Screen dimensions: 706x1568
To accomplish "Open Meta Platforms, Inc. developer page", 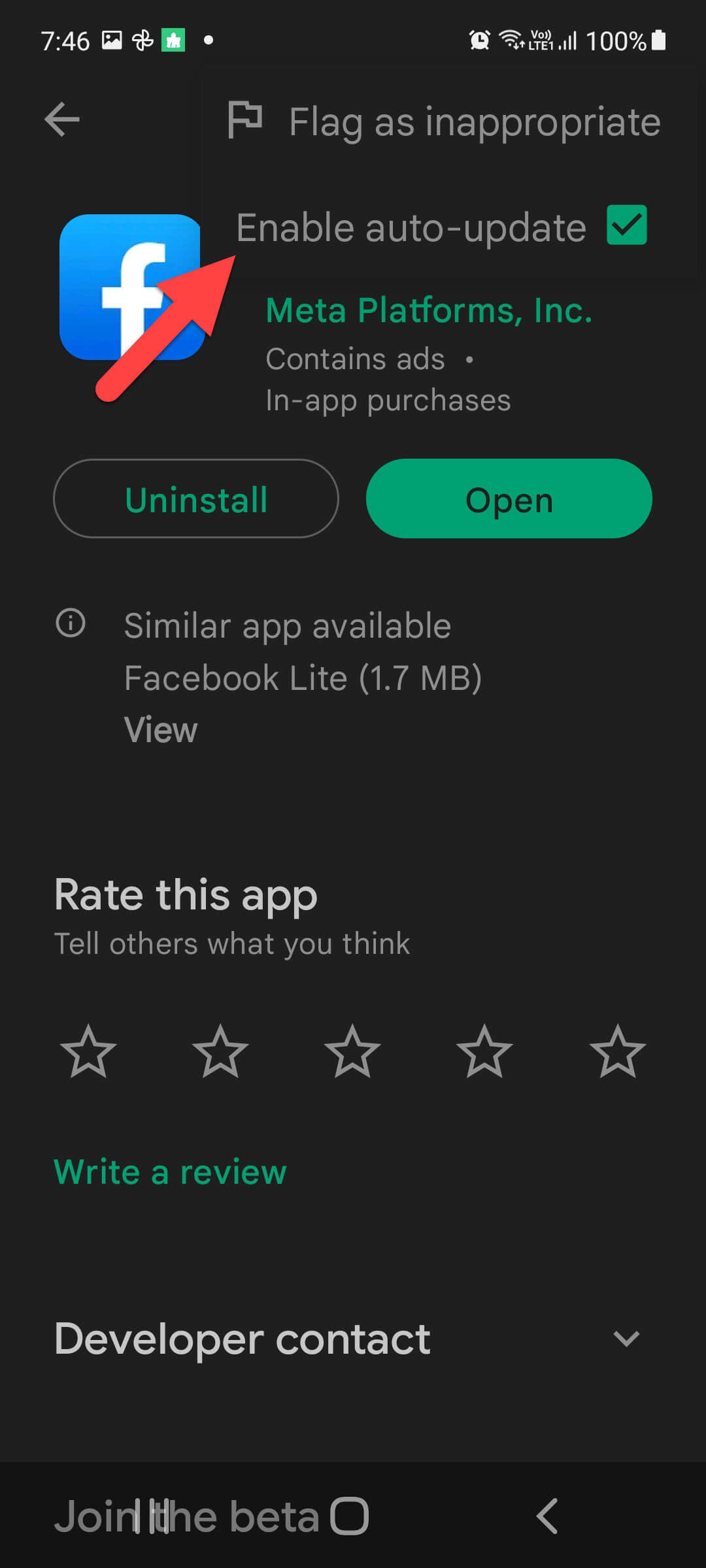I will [x=429, y=310].
